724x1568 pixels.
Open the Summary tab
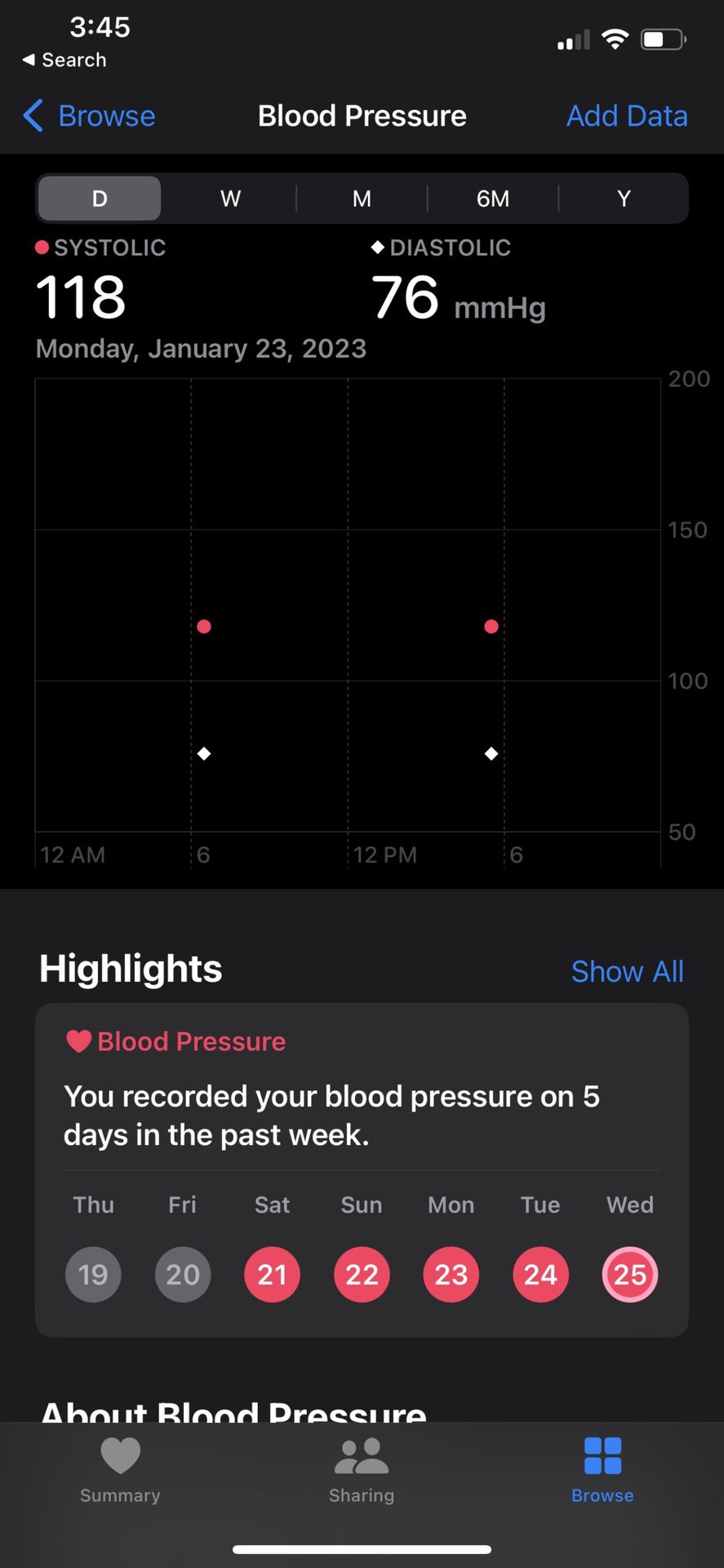point(120,1470)
